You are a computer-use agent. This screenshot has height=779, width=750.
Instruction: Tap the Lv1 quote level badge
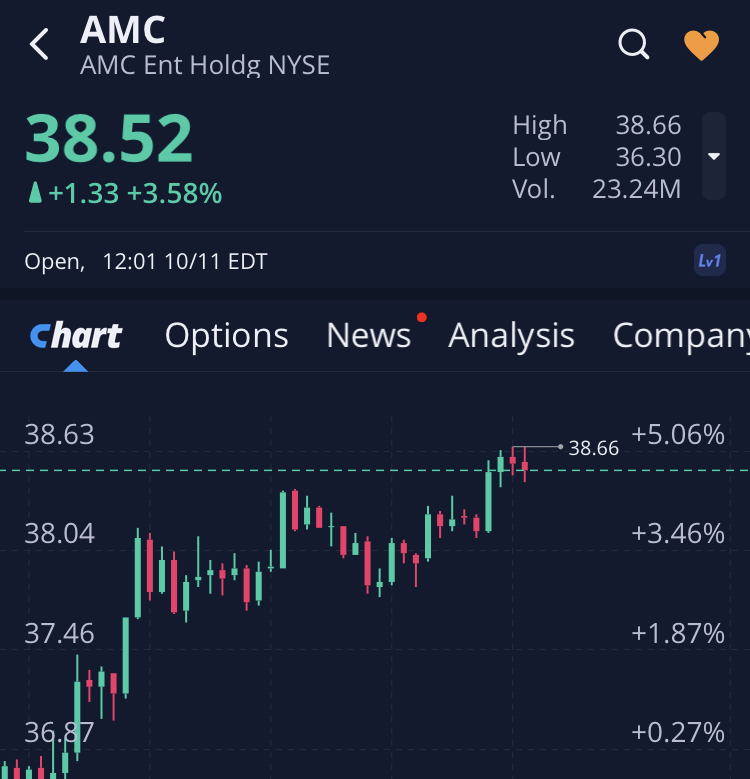coord(709,261)
